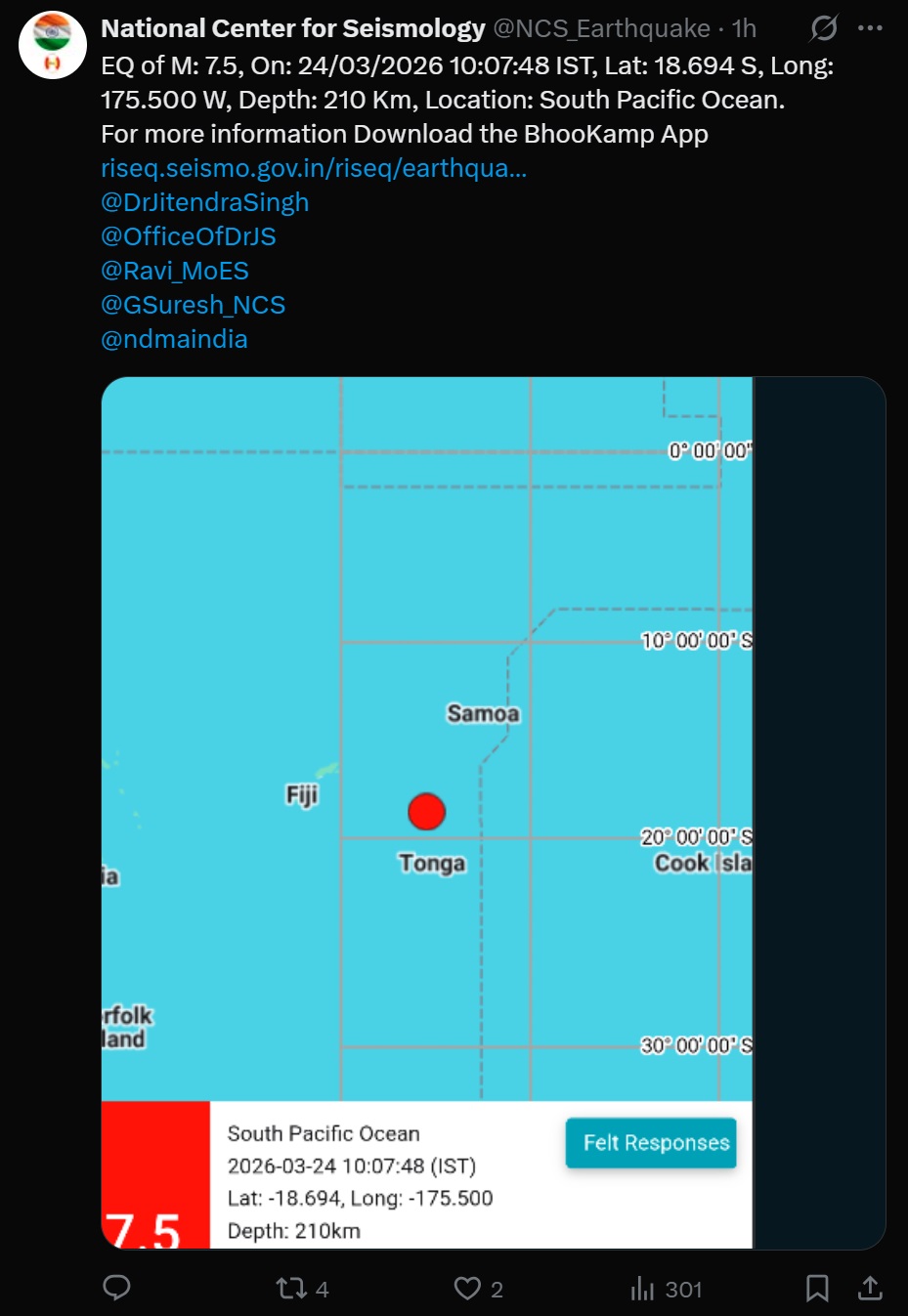Tap the Grok icon beside the tweet

(x=823, y=28)
